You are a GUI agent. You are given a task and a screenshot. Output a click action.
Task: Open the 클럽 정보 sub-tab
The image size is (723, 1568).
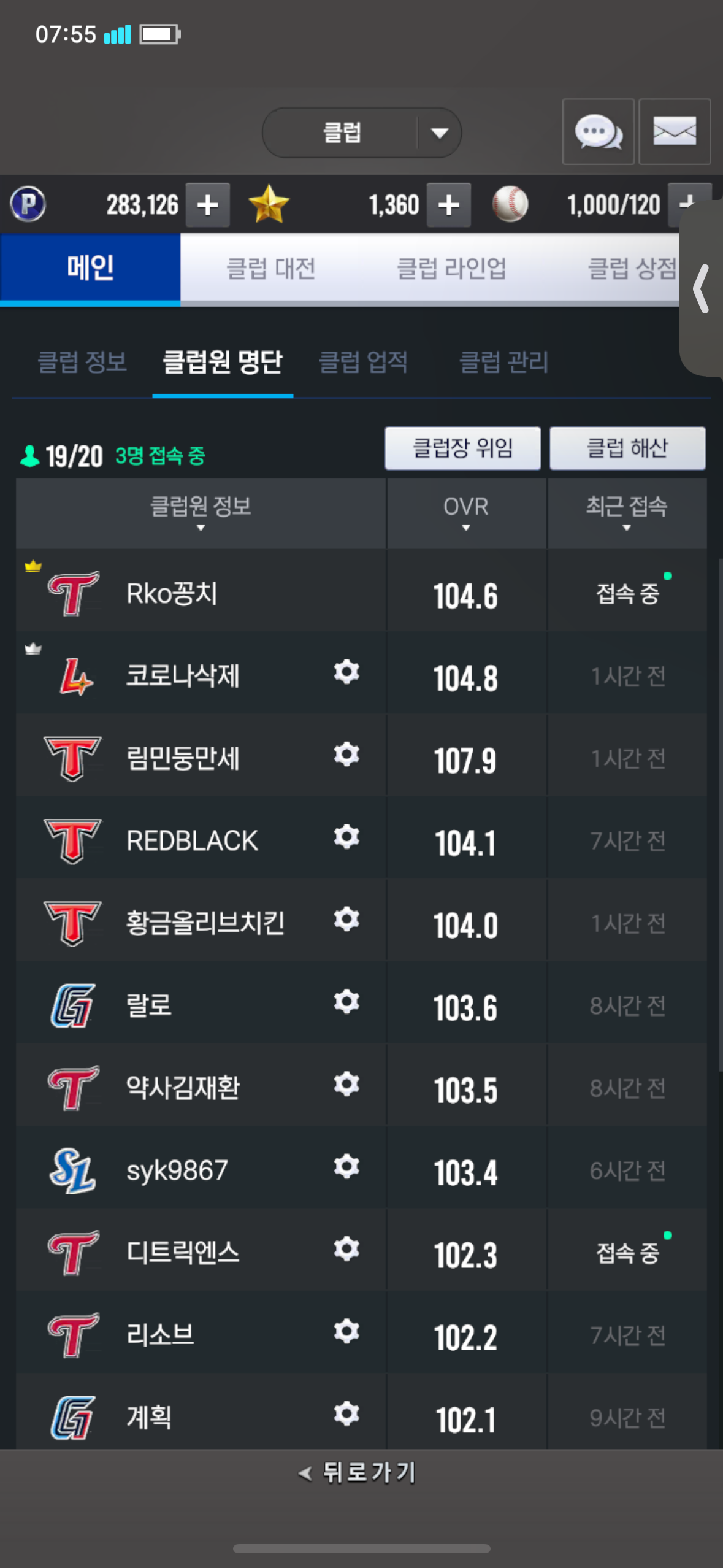point(82,362)
